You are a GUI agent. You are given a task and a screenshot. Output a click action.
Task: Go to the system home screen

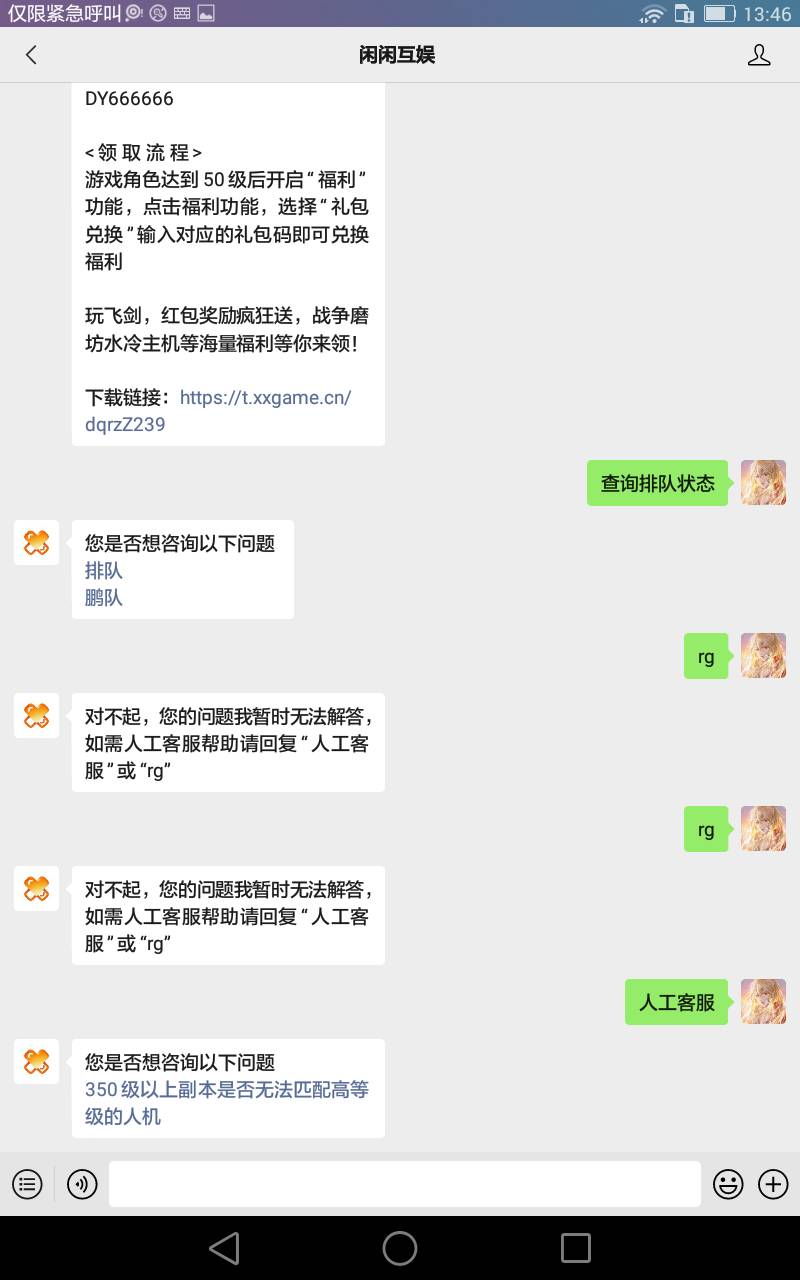coord(400,1248)
